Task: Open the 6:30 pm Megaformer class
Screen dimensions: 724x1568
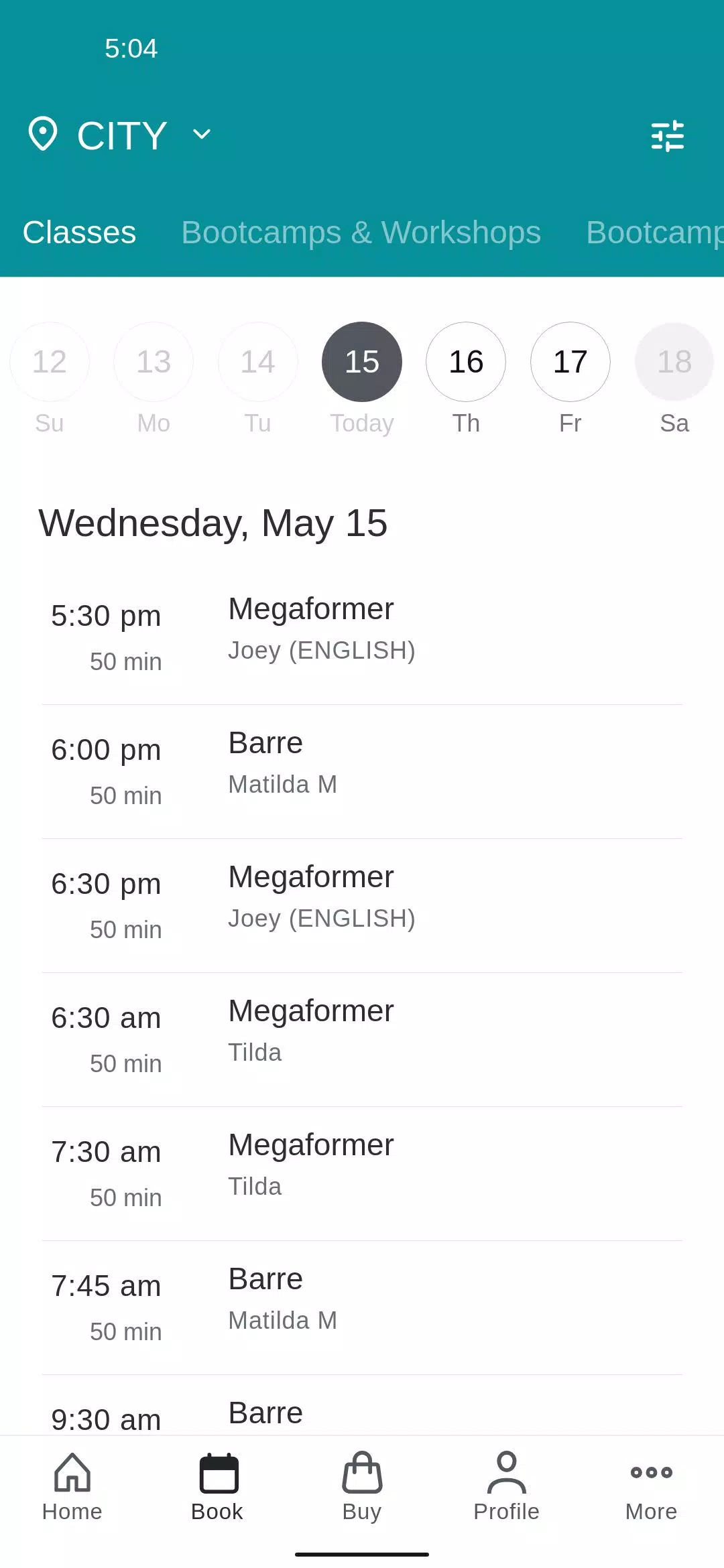Action: pyautogui.click(x=362, y=906)
